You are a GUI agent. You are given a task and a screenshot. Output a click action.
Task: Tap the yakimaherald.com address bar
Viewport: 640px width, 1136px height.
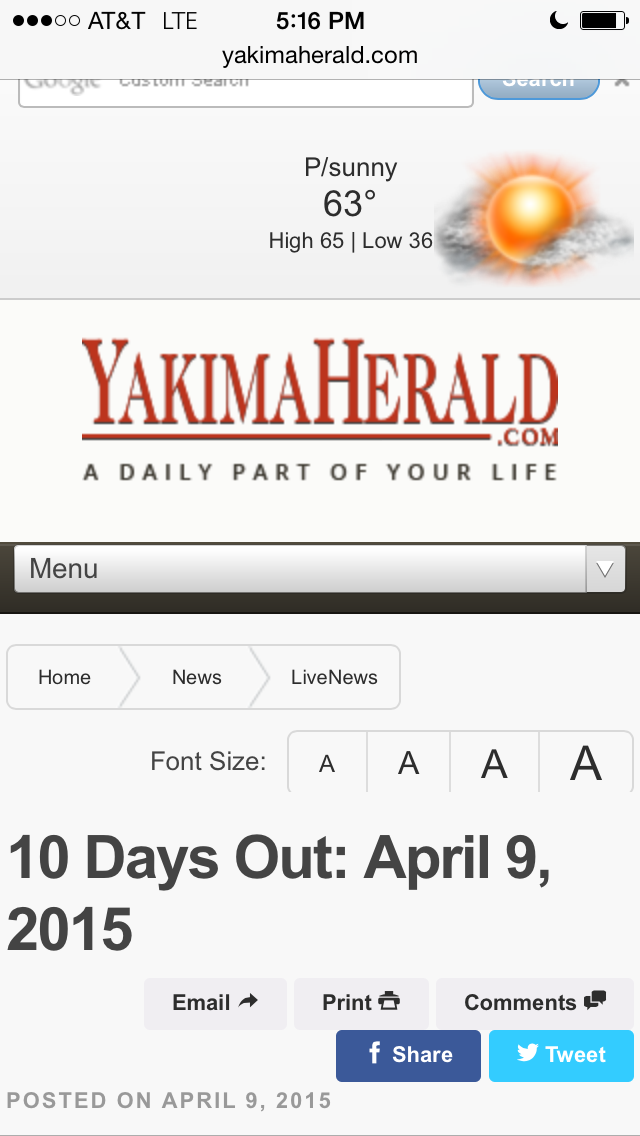320,55
